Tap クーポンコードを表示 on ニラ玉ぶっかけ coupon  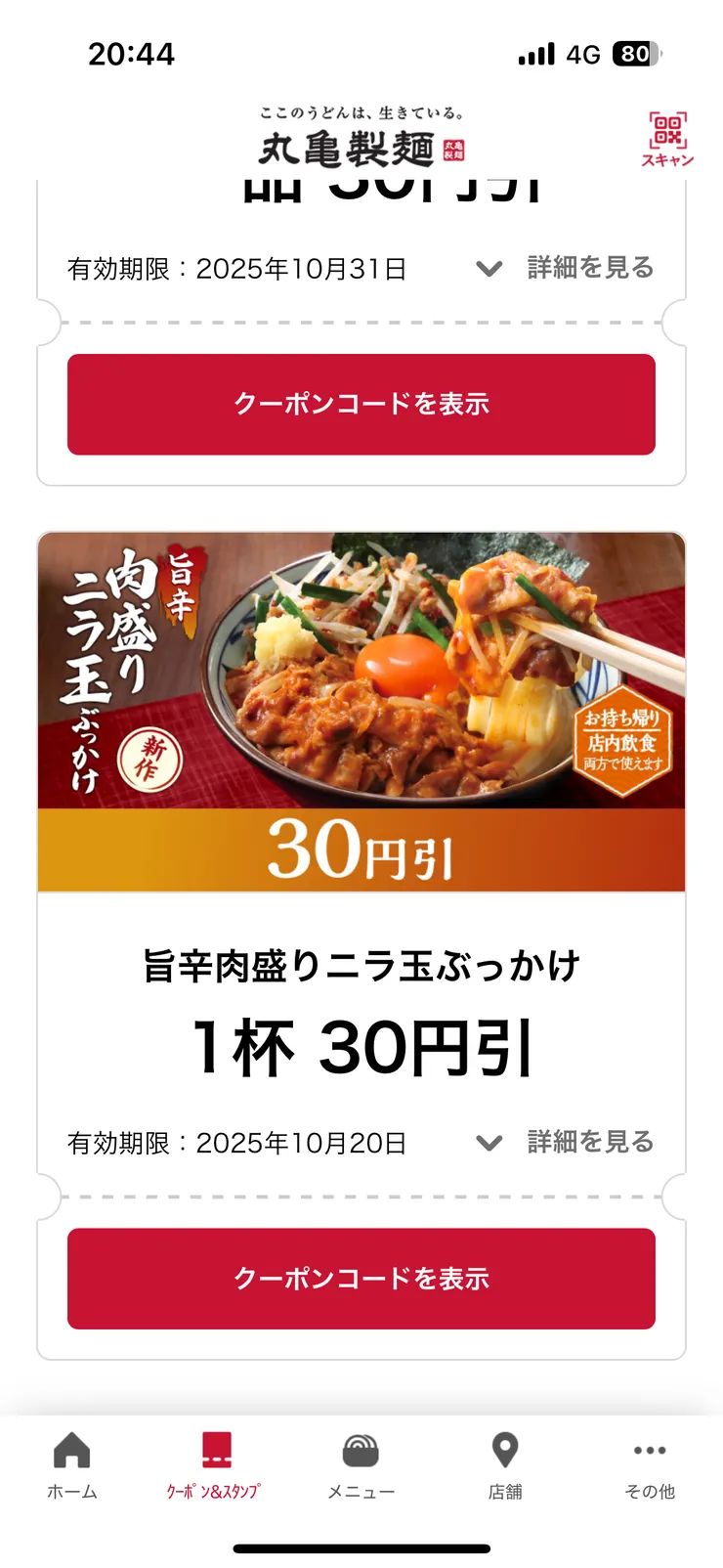(x=361, y=1278)
